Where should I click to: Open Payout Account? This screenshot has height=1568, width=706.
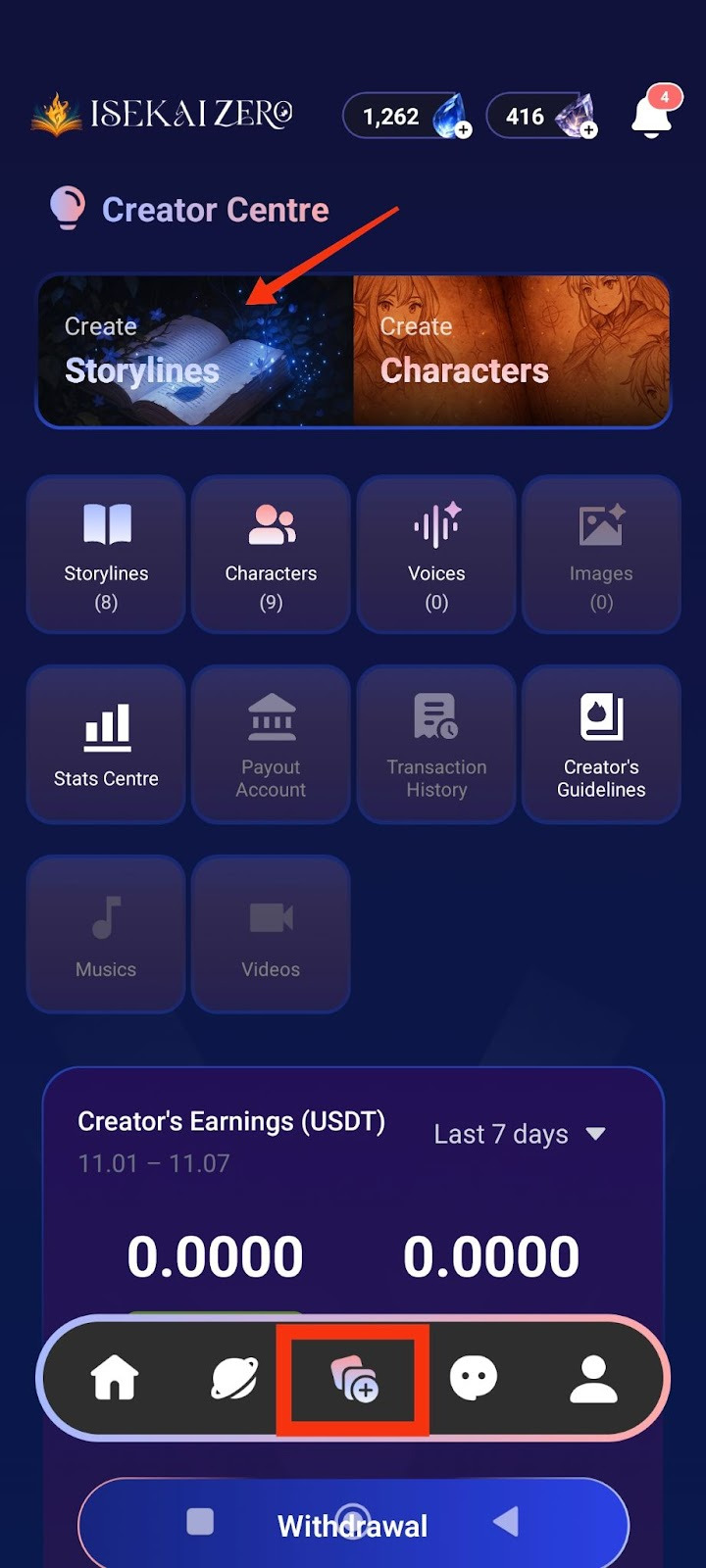pyautogui.click(x=271, y=745)
